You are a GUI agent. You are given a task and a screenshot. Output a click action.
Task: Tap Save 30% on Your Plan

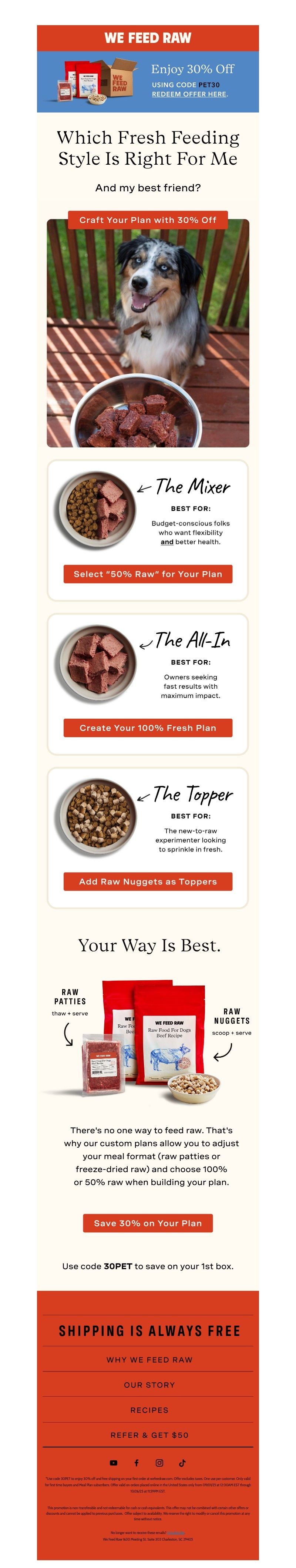tap(147, 1223)
